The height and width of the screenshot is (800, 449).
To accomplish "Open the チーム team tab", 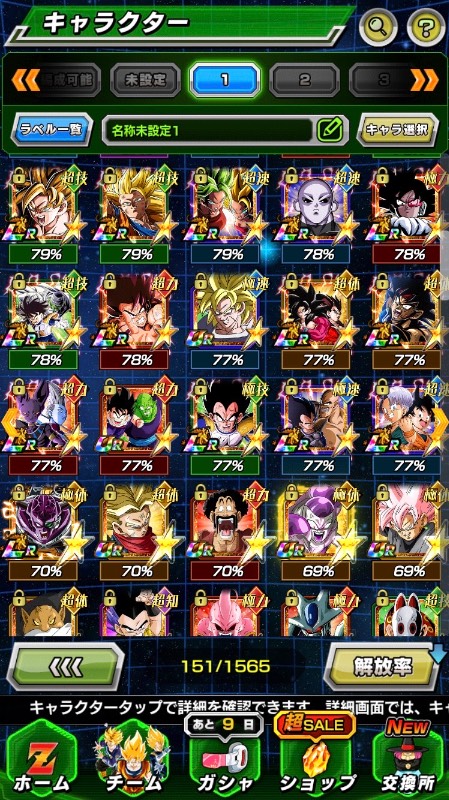I will pyautogui.click(x=133, y=762).
